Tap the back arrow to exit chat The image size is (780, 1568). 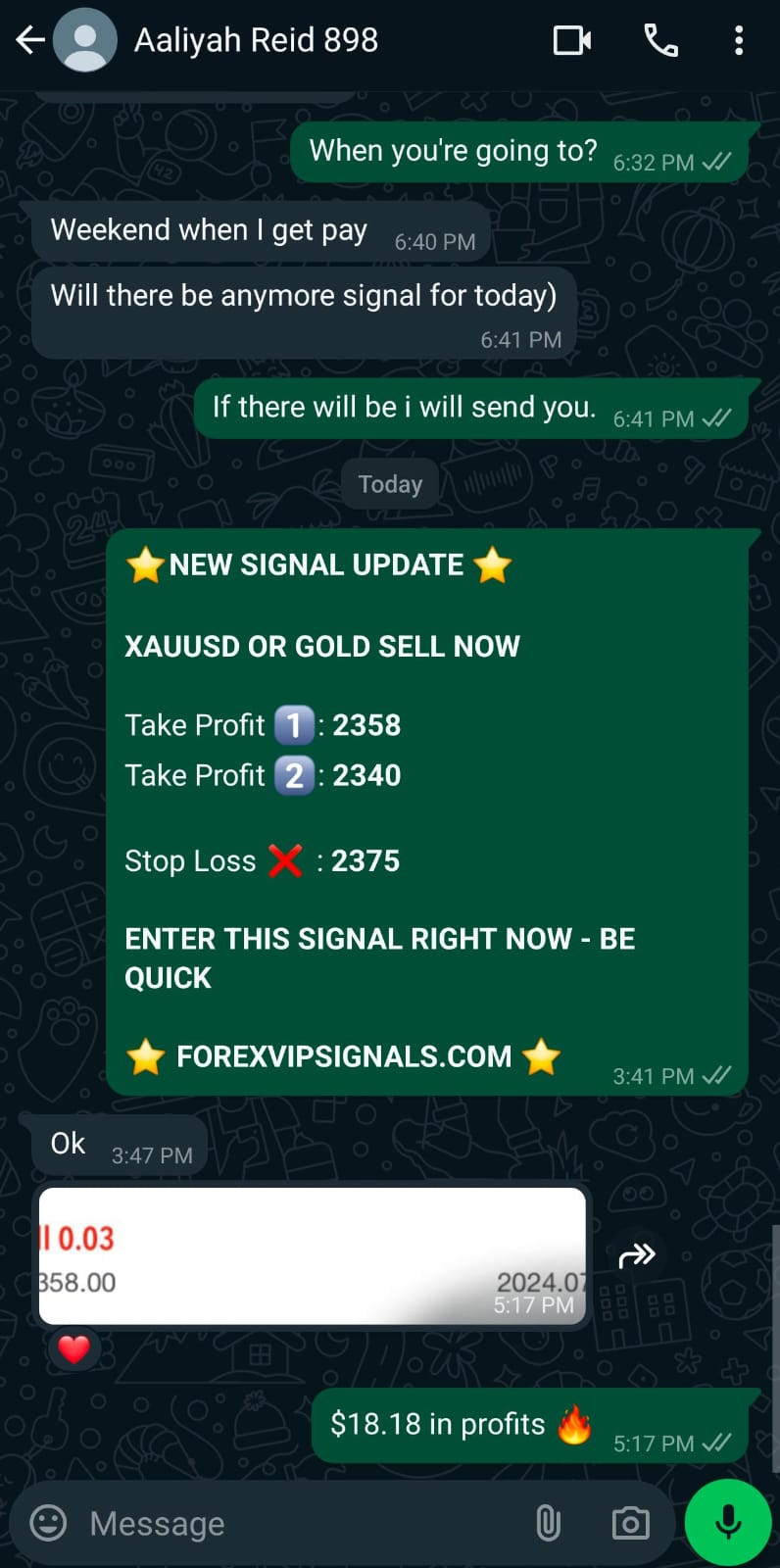29,39
